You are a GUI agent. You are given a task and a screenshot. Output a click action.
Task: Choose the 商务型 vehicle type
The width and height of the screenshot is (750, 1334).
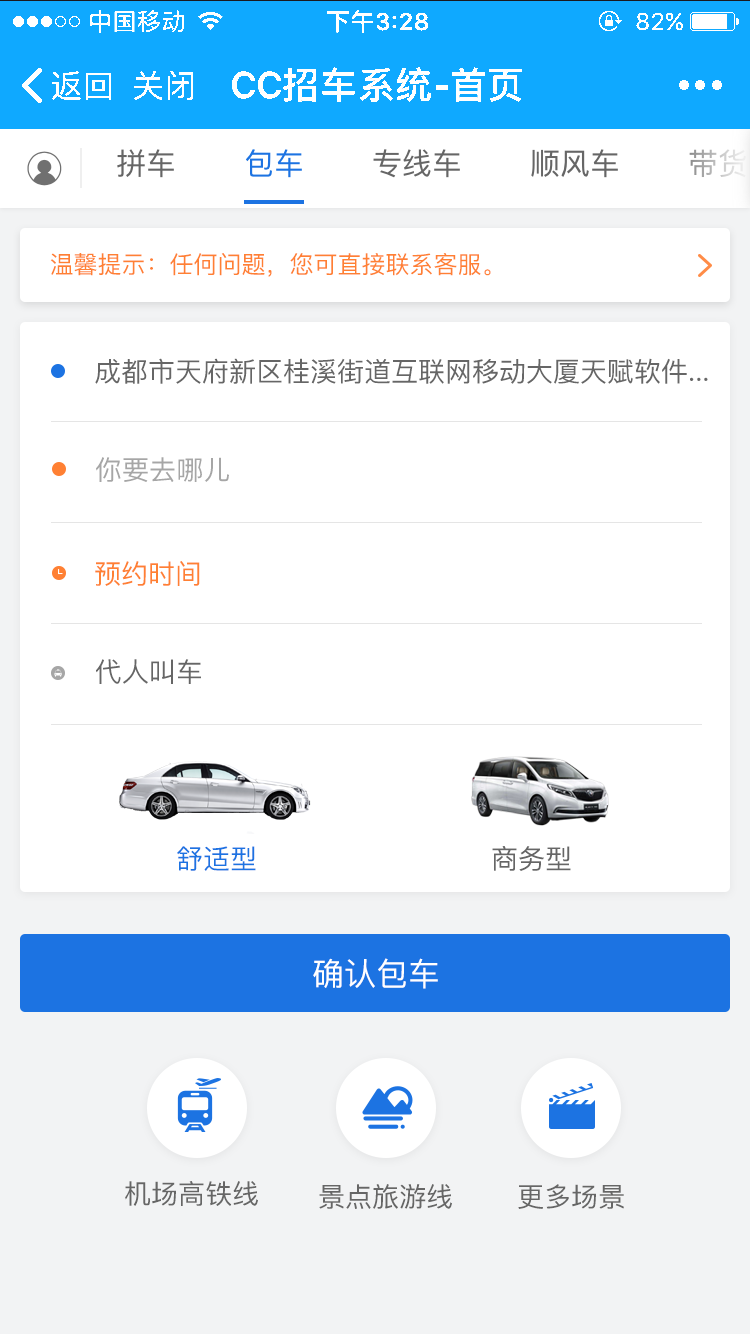(x=532, y=810)
